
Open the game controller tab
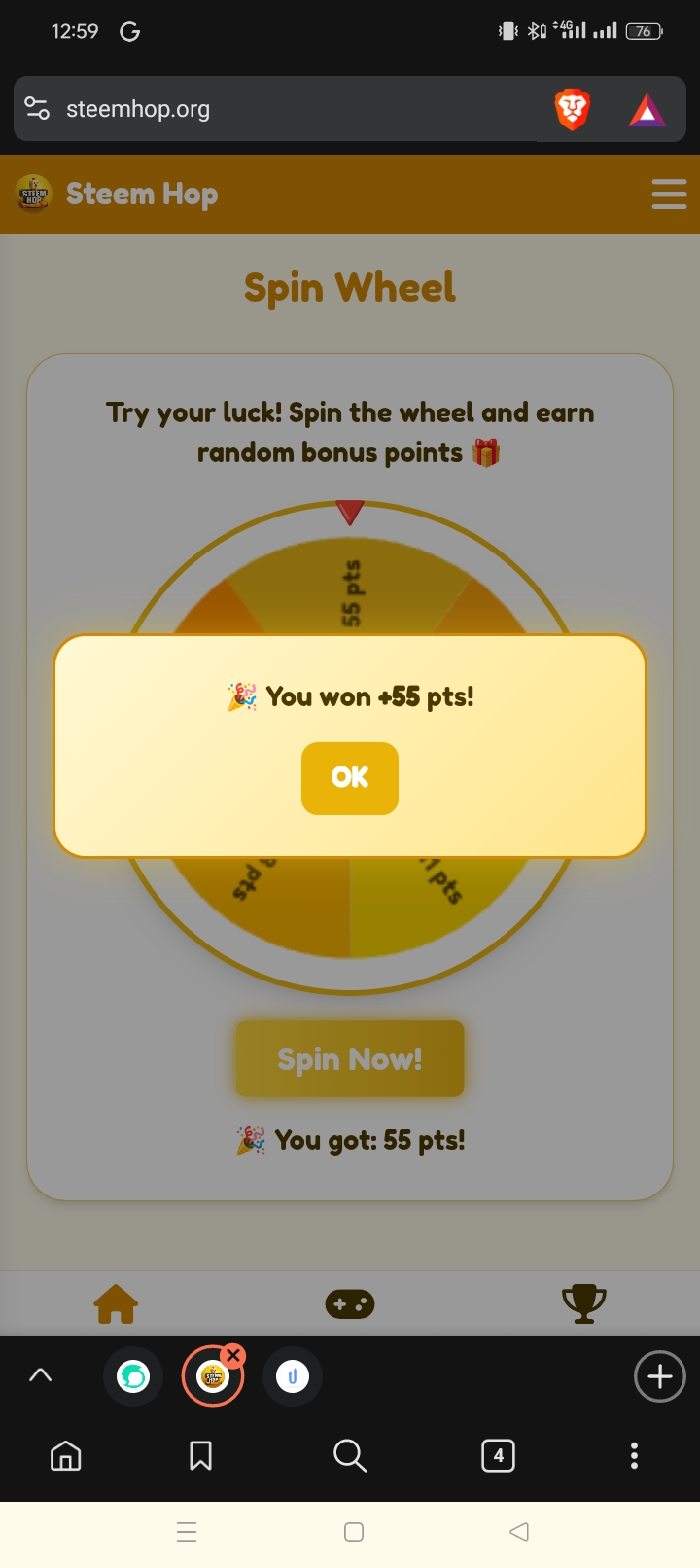(x=350, y=1303)
